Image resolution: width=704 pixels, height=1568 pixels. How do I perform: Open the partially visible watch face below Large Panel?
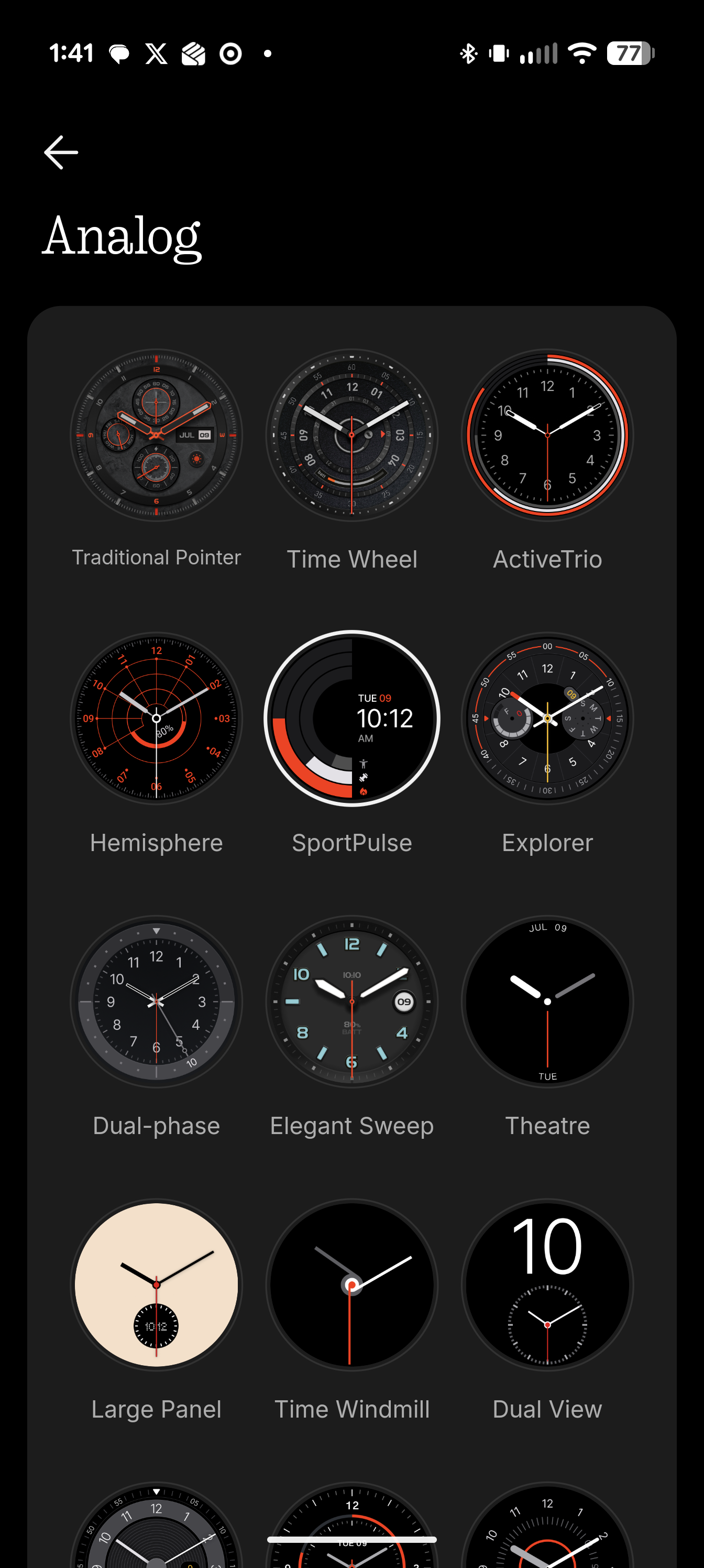(x=157, y=1534)
